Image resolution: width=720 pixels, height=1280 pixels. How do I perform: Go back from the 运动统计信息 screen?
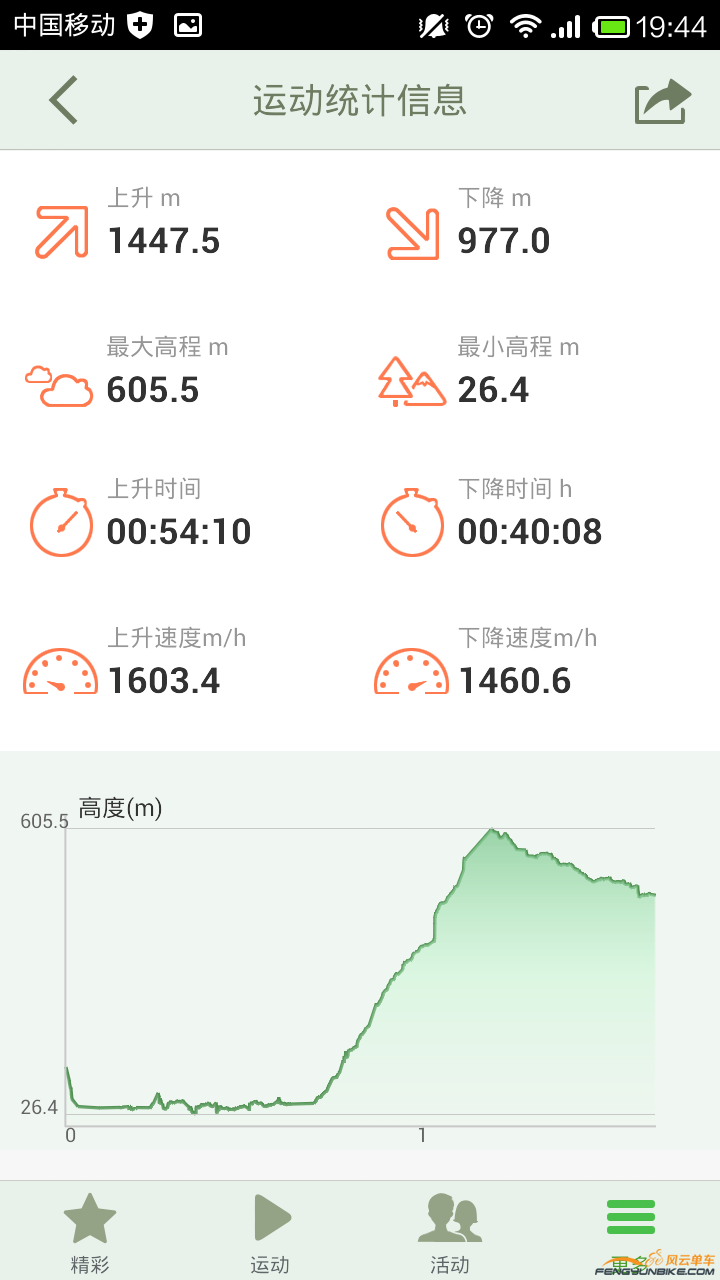click(63, 100)
